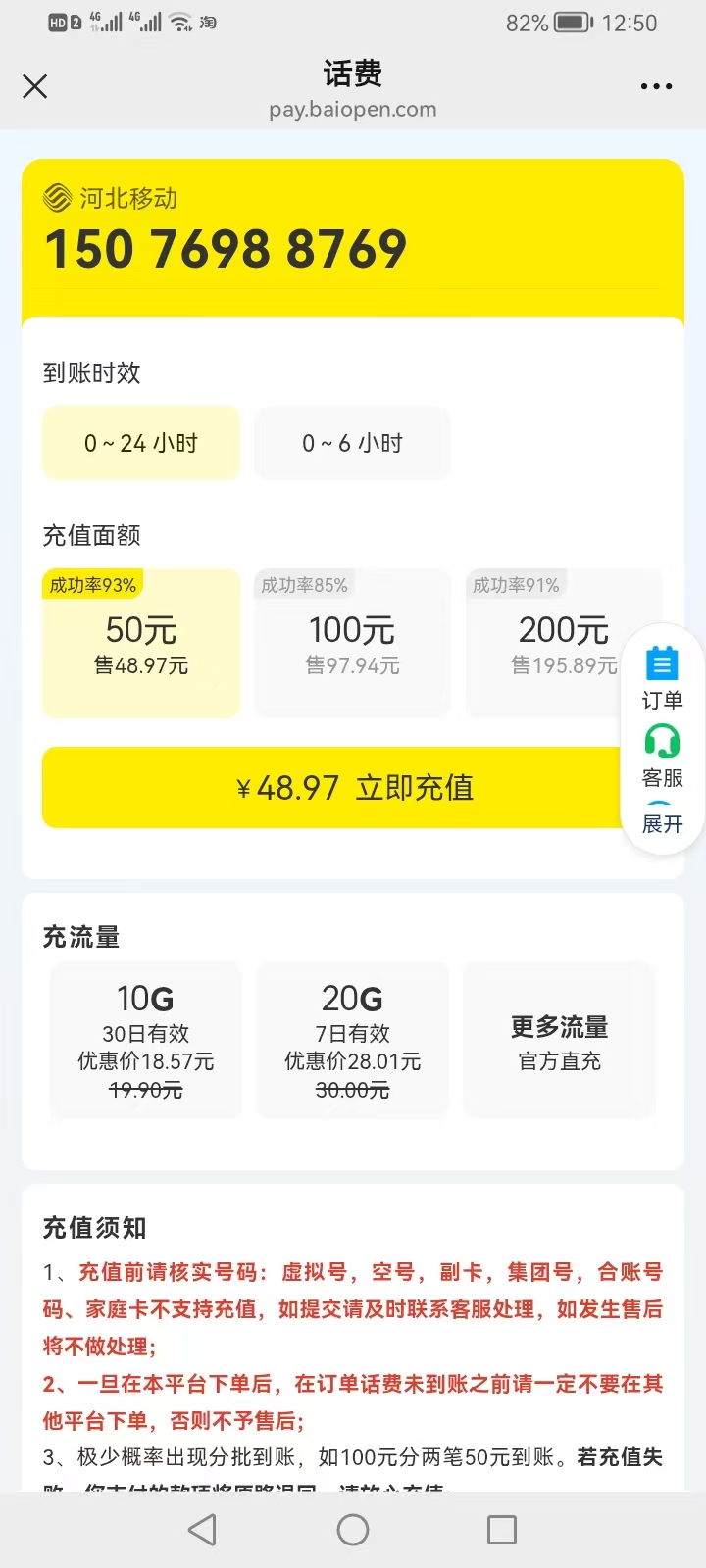This screenshot has height=1568, width=706.
Task: Contact 客服 customer service
Action: click(662, 756)
